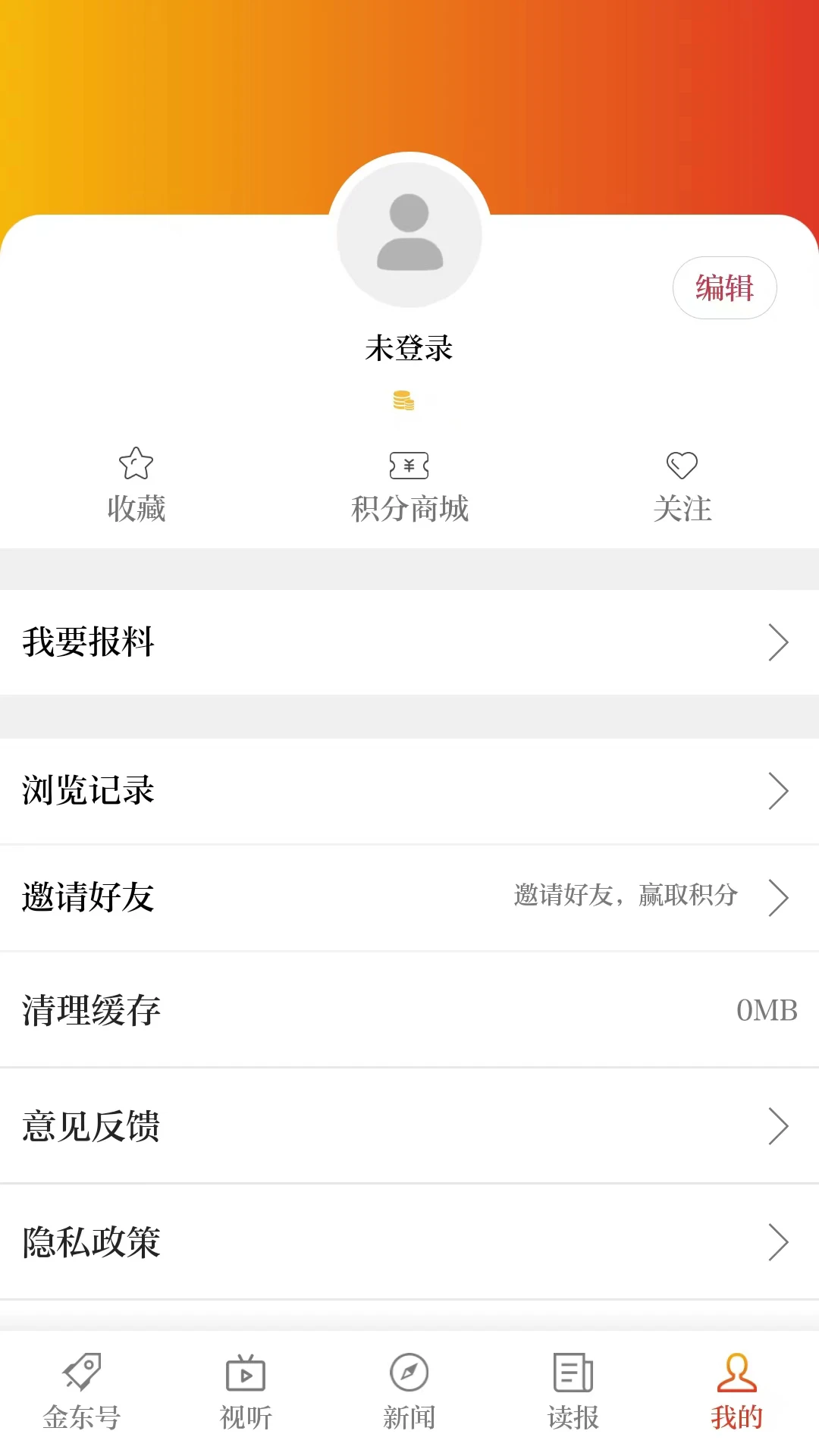Tap the 邀请好友，赢取积分 hint text

[x=625, y=895]
